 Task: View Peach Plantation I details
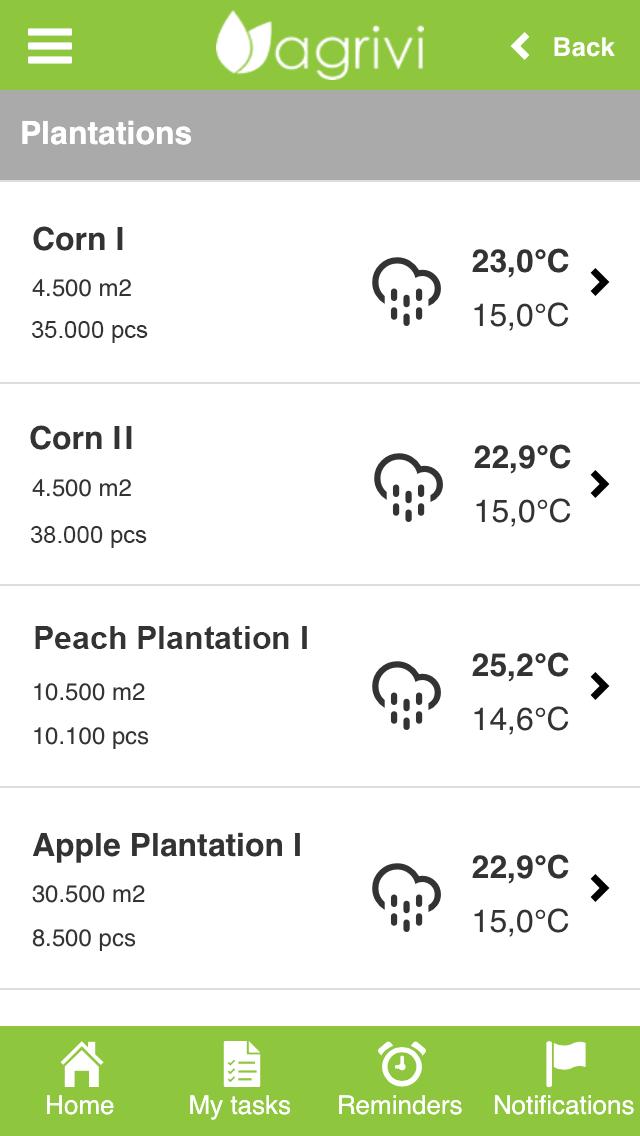tap(320, 686)
